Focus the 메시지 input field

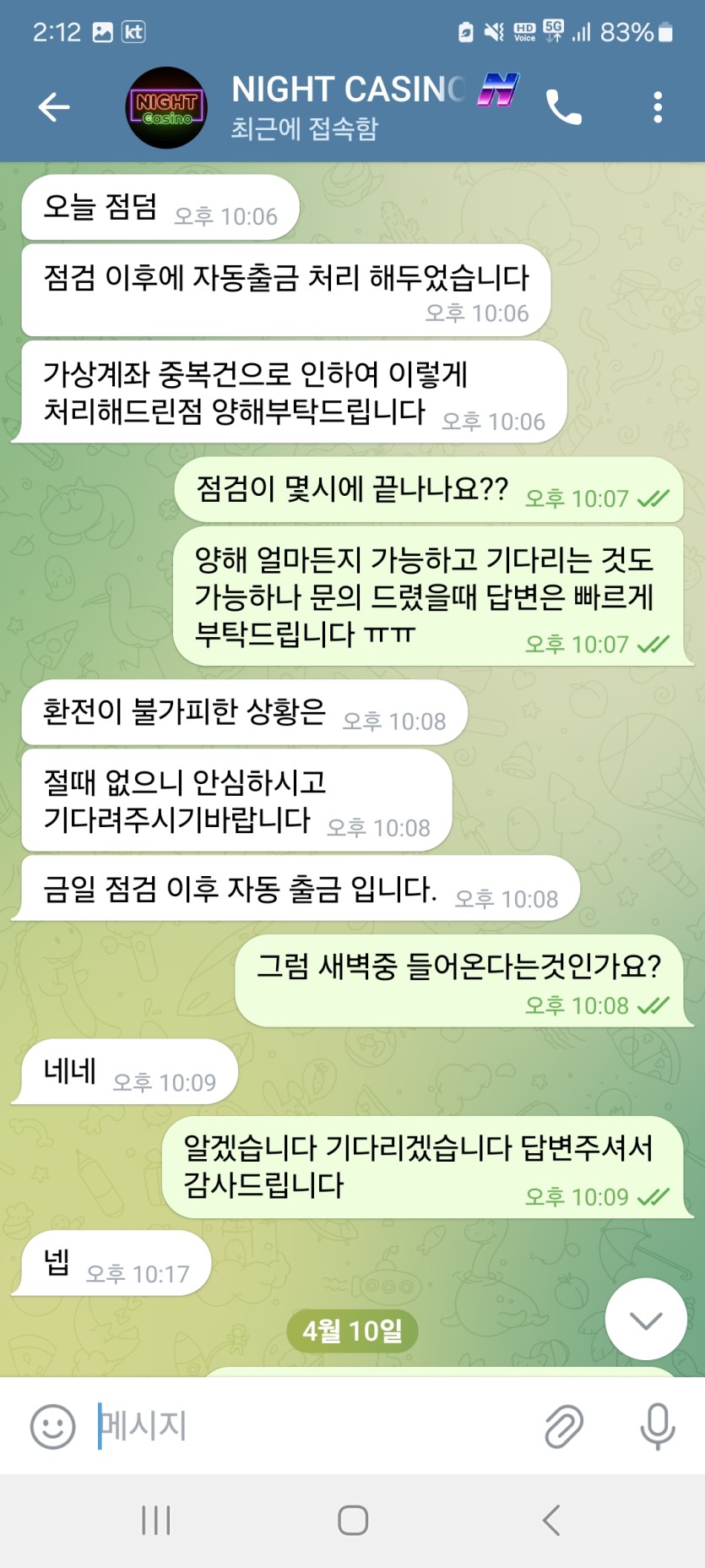312,1426
